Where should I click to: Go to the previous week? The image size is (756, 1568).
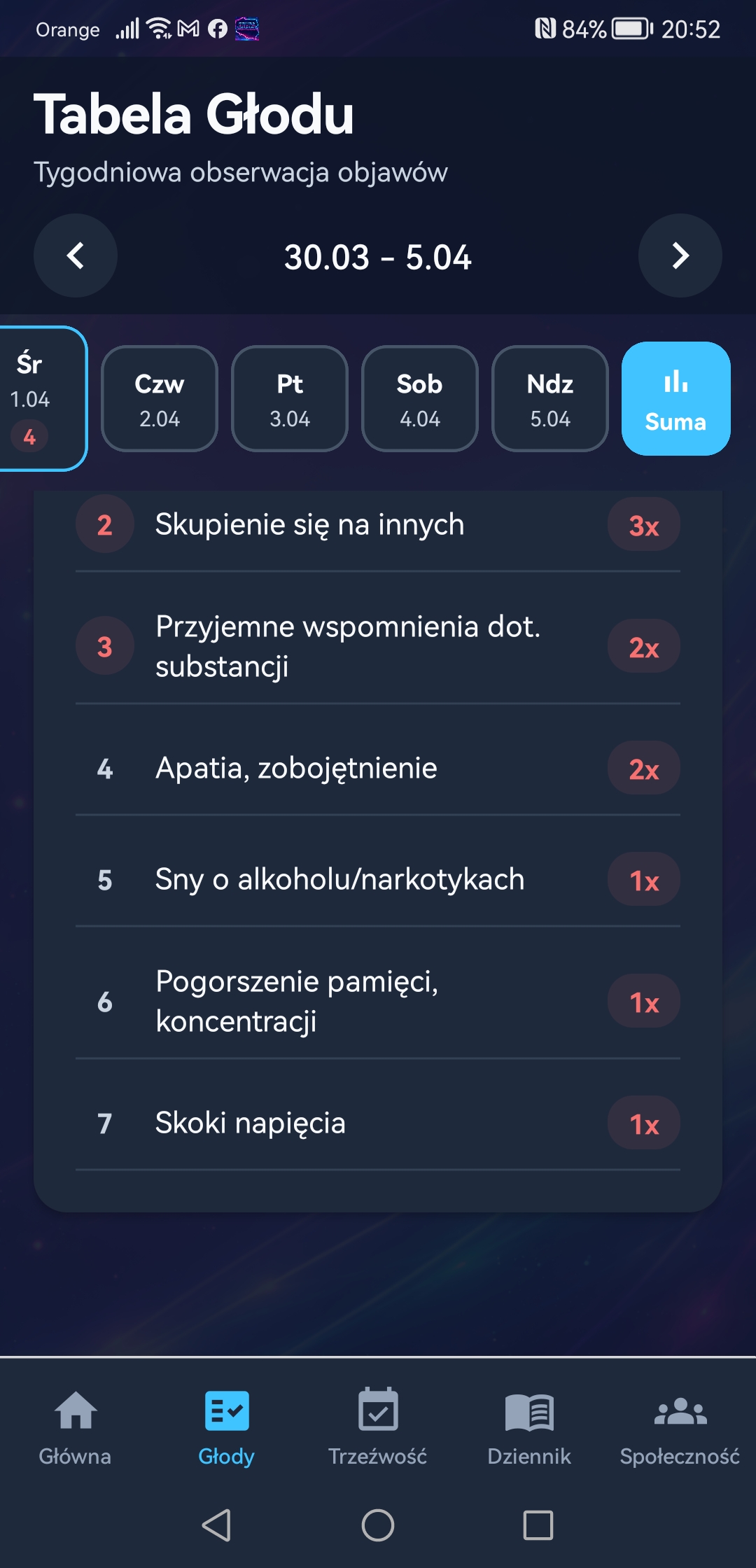point(76,255)
